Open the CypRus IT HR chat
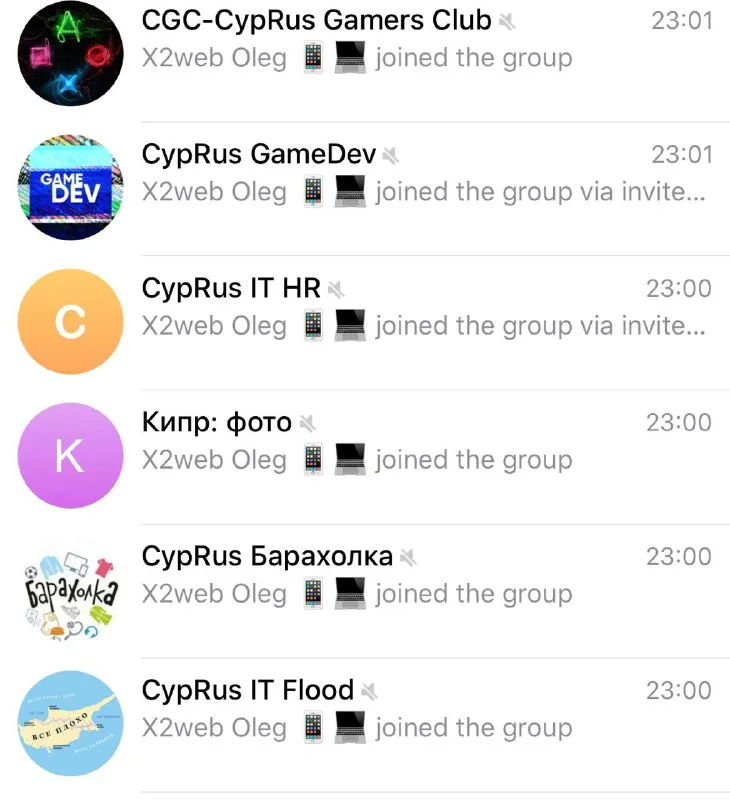Image resolution: width=730 pixels, height=800 pixels. click(x=400, y=307)
